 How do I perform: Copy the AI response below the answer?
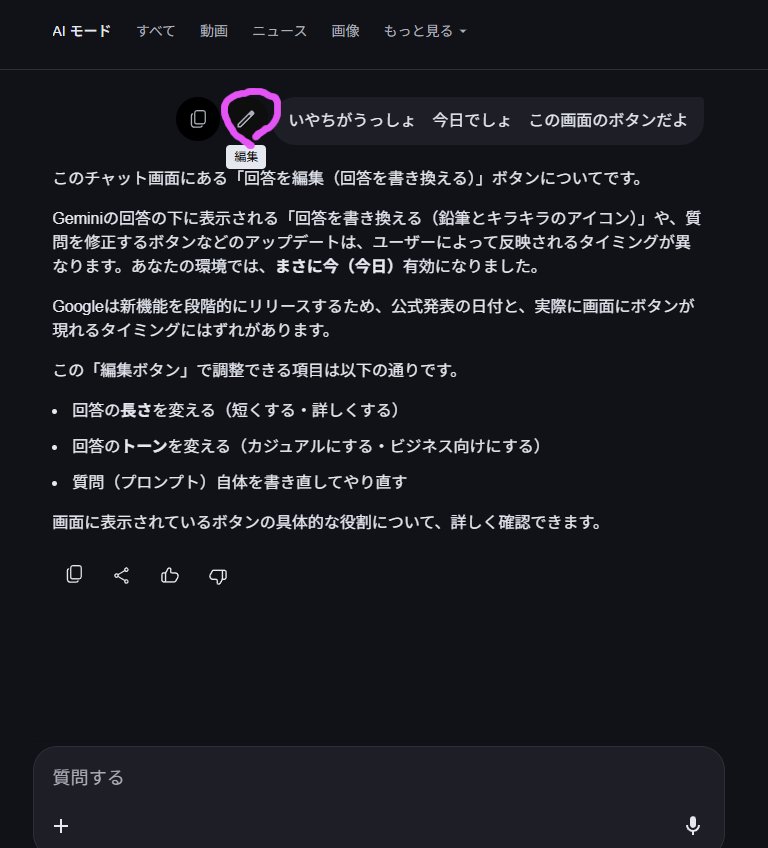[x=74, y=575]
